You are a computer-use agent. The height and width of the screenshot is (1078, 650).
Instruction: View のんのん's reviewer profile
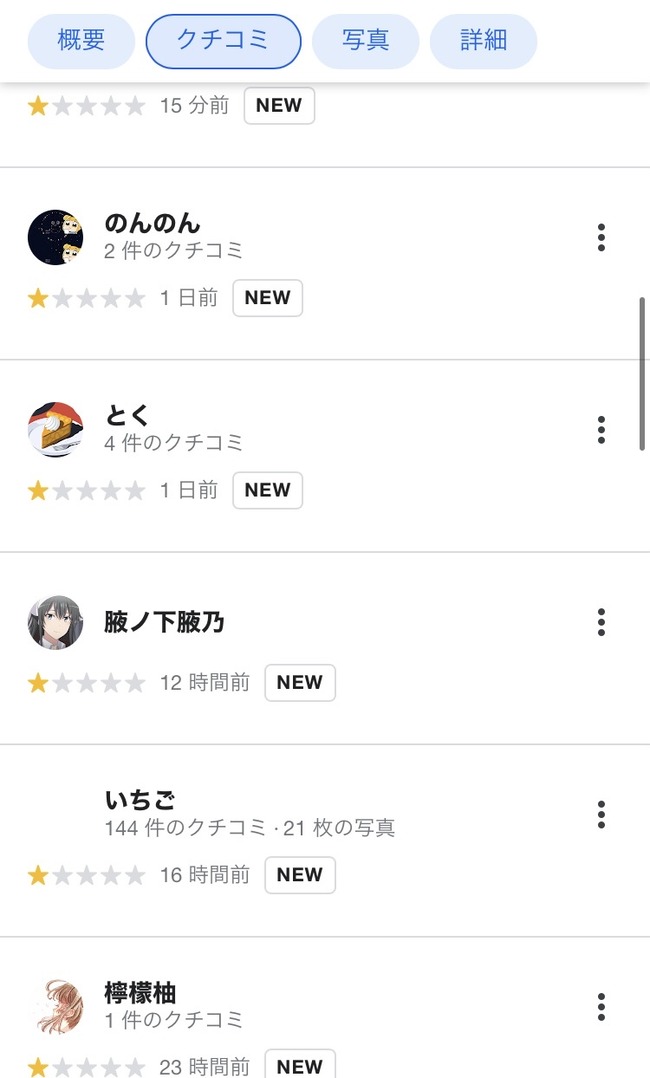[152, 223]
